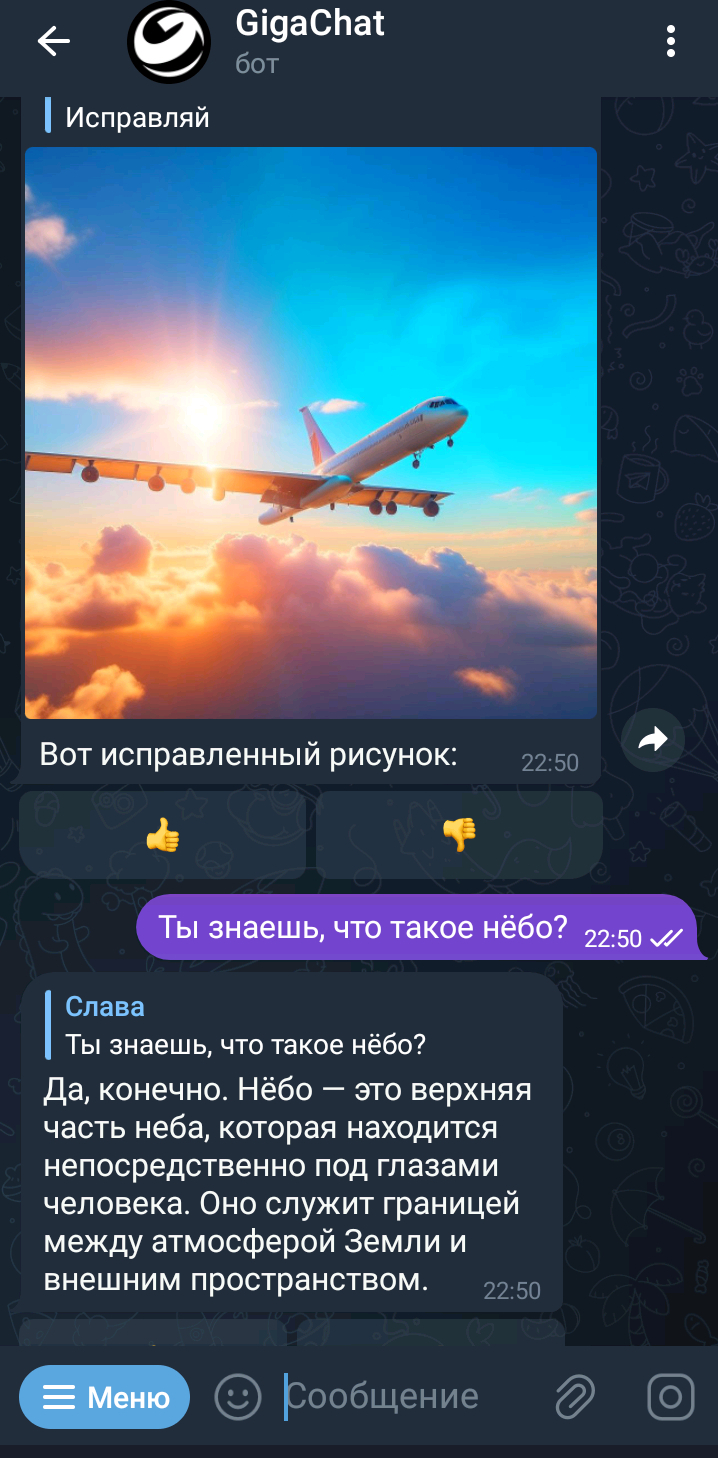The height and width of the screenshot is (1458, 718).
Task: Open the GigaChat bot profile avatar
Action: click(x=169, y=42)
